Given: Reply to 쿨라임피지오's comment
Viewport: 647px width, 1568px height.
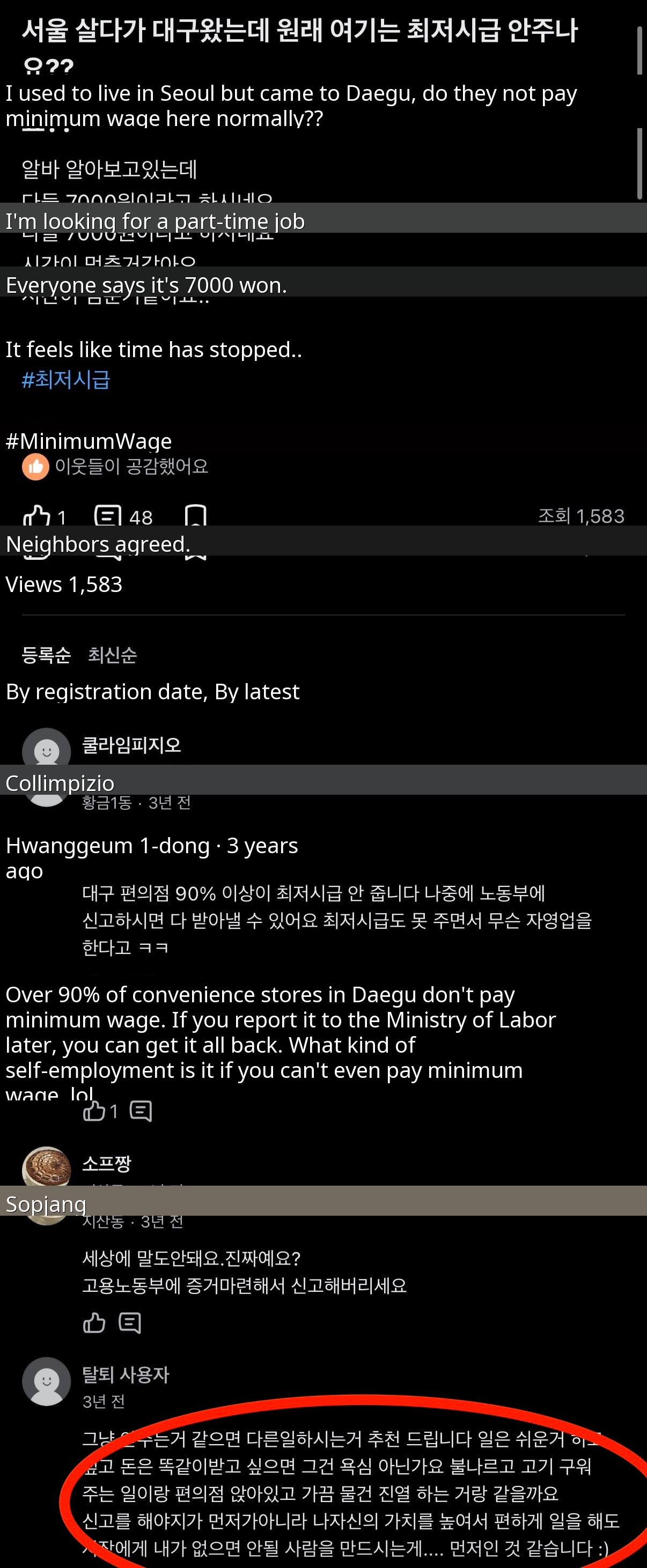Looking at the screenshot, I should (141, 1112).
